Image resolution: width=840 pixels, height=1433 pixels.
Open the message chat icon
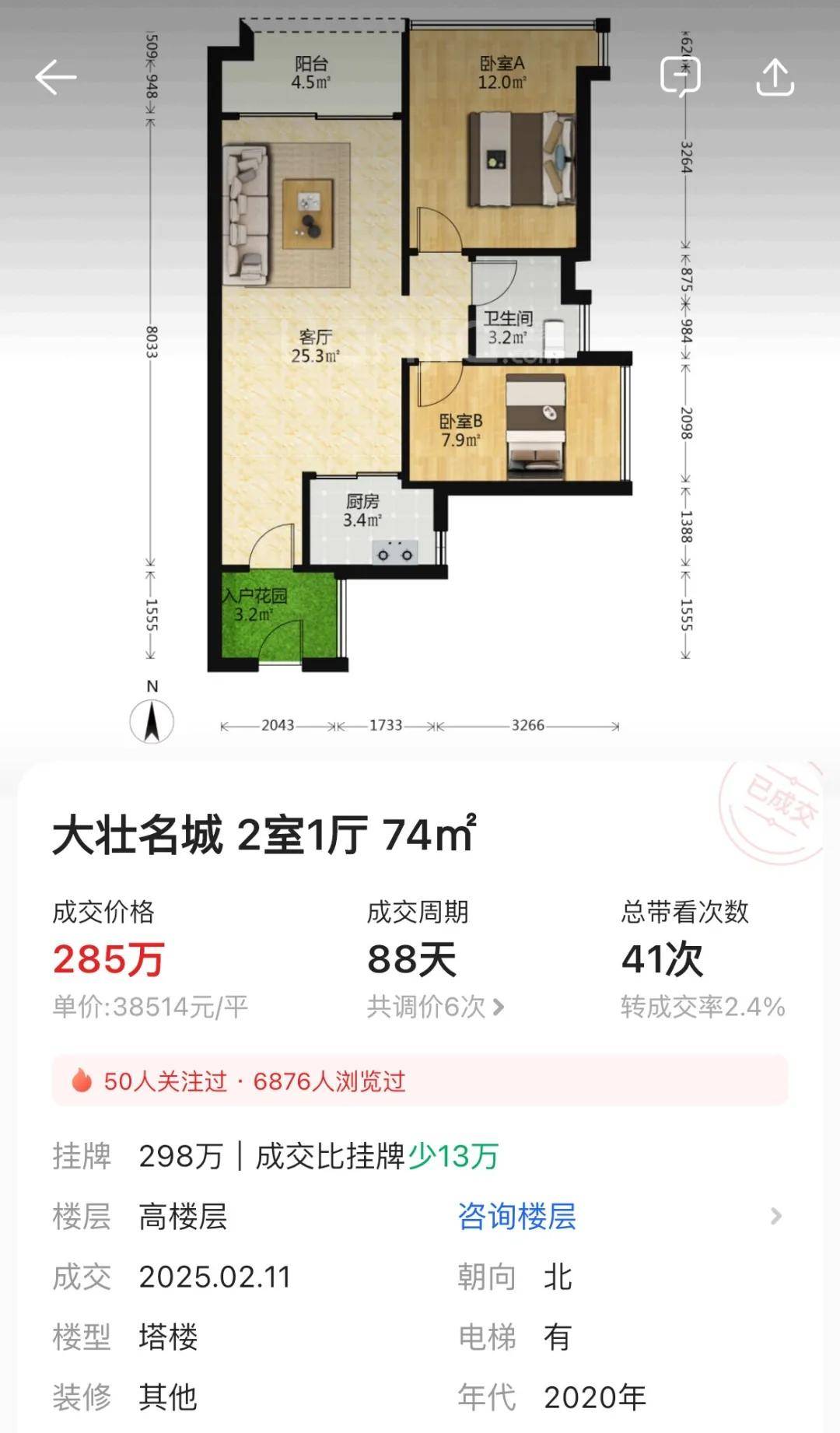click(680, 77)
